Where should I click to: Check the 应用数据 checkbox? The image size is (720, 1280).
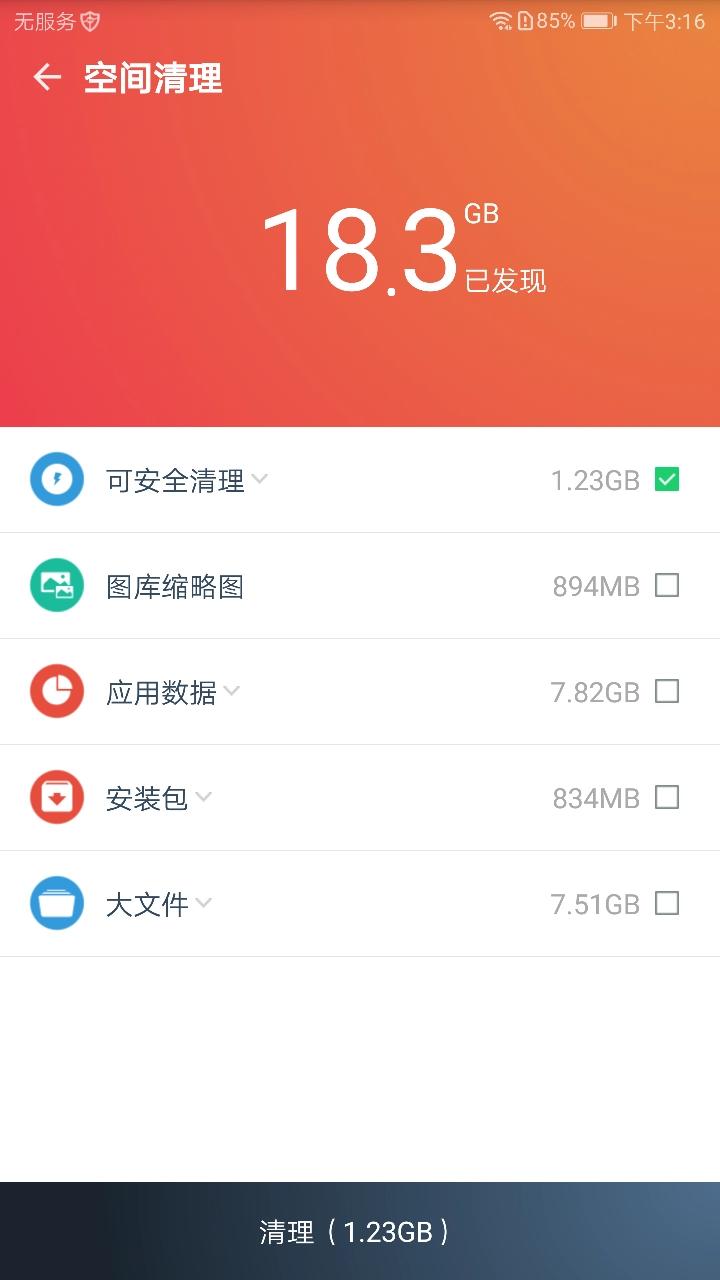click(x=666, y=692)
